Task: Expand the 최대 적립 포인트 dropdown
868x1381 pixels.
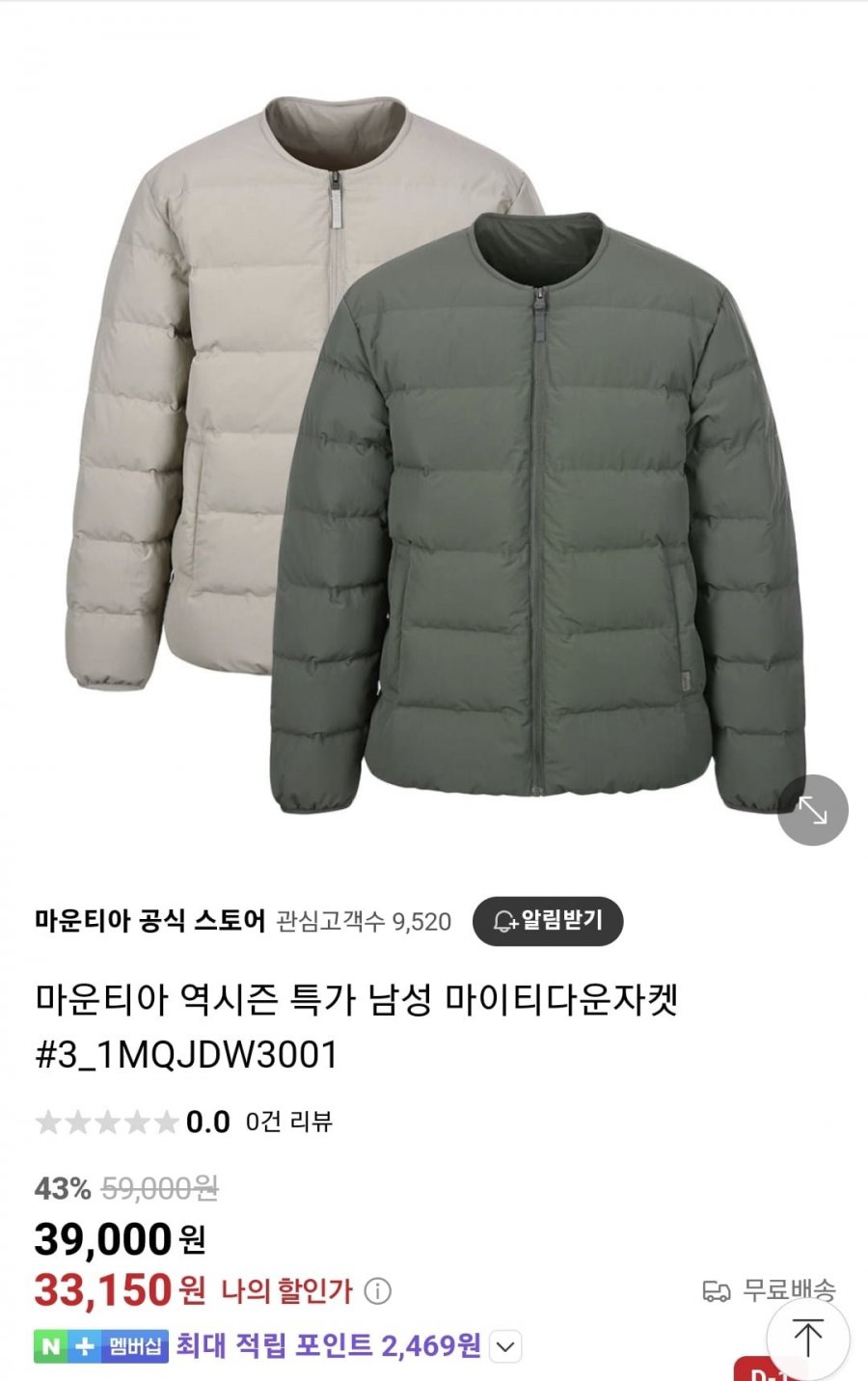Action: [x=505, y=1346]
